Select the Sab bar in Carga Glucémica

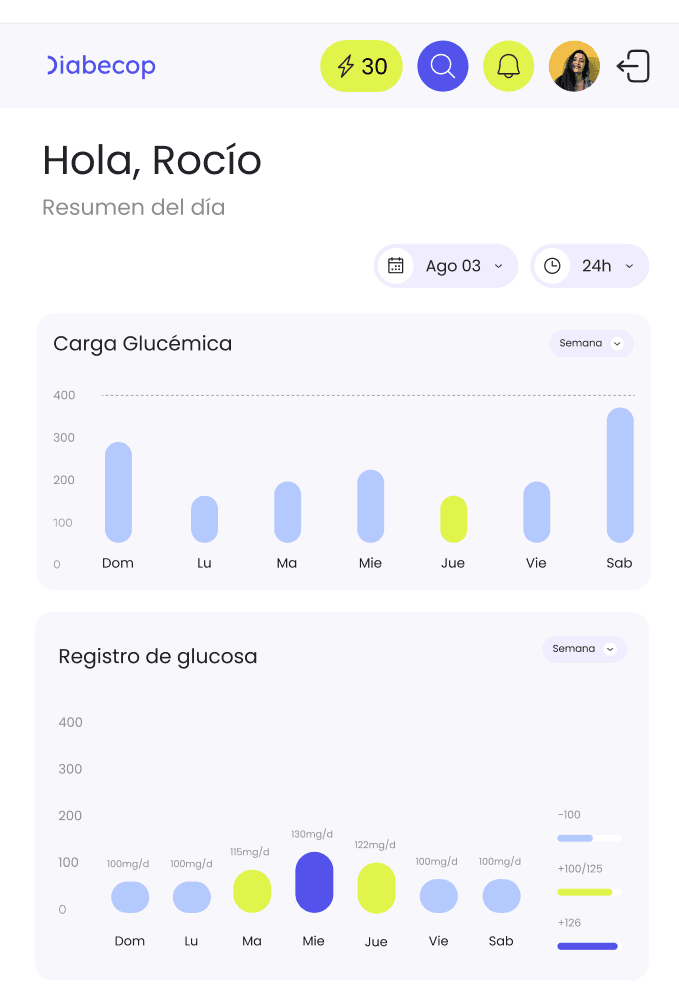pos(620,475)
